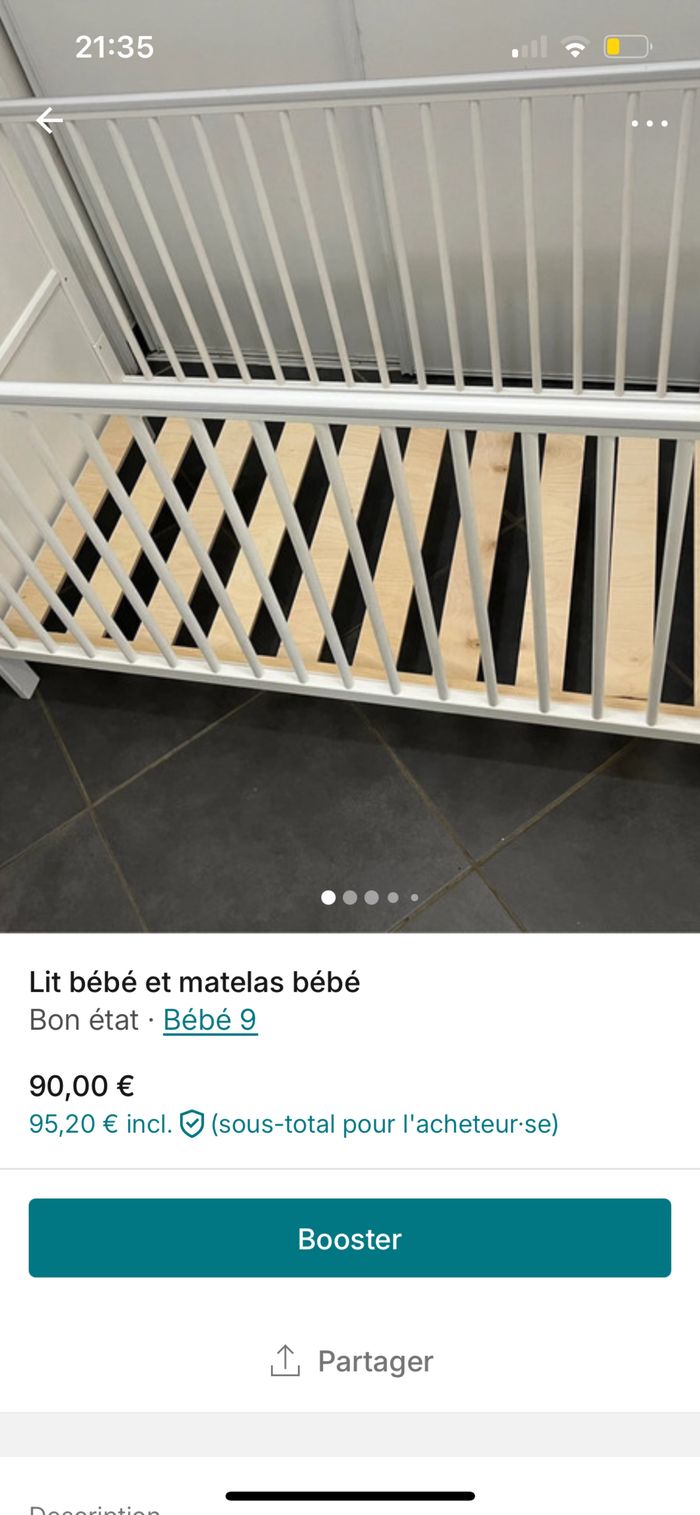Open the Bébé 9 brand link
The image size is (700, 1515).
[210, 1020]
